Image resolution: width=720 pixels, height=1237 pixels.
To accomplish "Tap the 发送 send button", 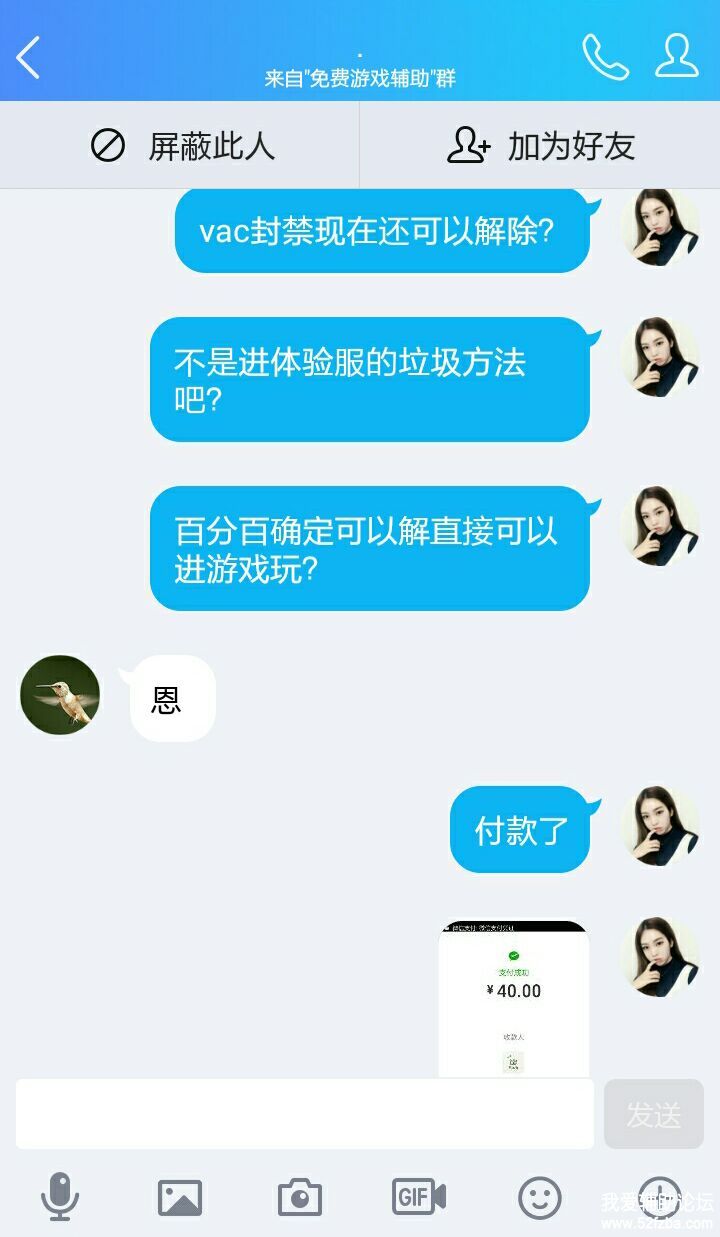I will pyautogui.click(x=654, y=1114).
